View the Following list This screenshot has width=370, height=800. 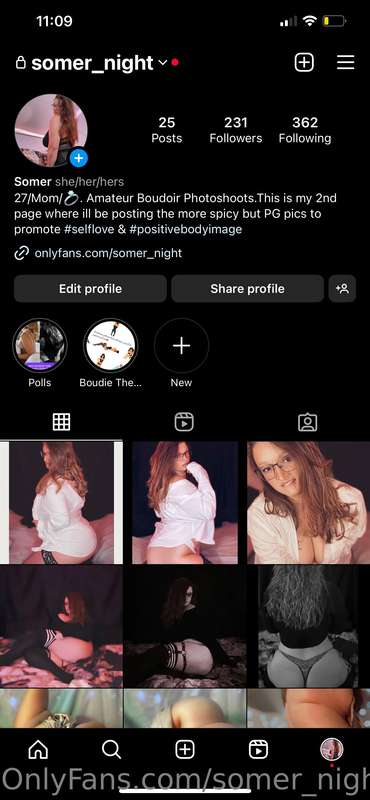(x=305, y=130)
